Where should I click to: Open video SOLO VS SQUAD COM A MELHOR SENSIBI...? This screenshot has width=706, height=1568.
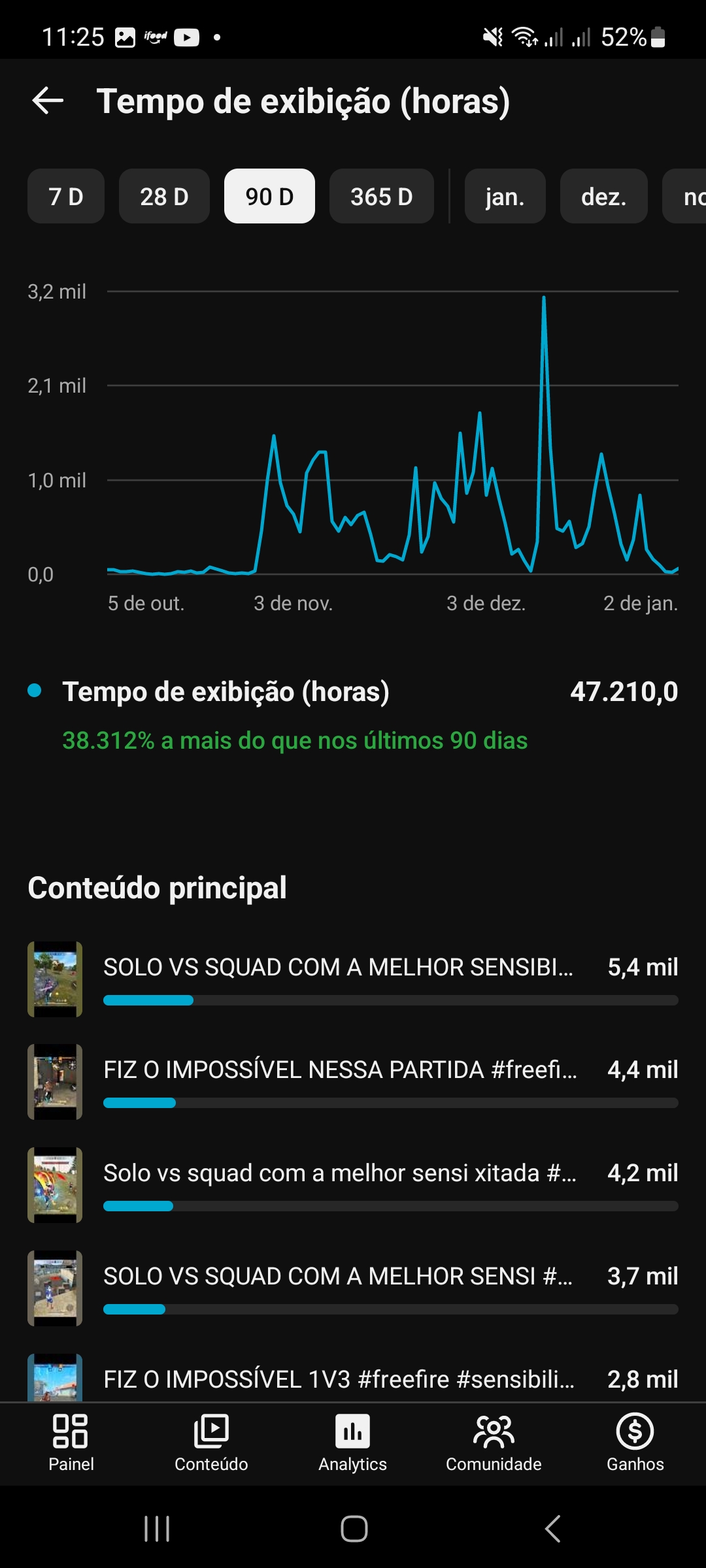coord(338,968)
